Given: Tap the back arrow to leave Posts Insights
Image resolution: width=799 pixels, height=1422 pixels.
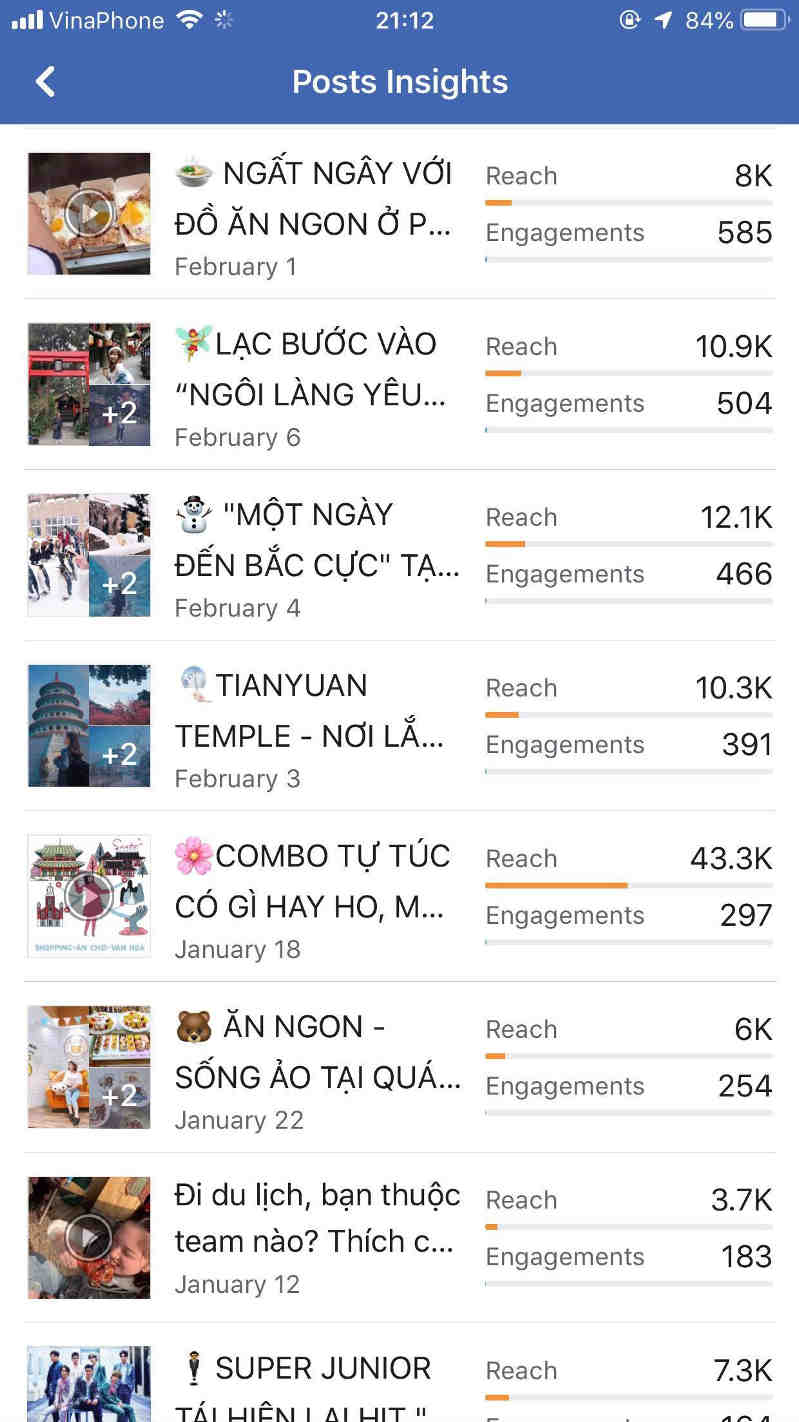Looking at the screenshot, I should pos(44,81).
